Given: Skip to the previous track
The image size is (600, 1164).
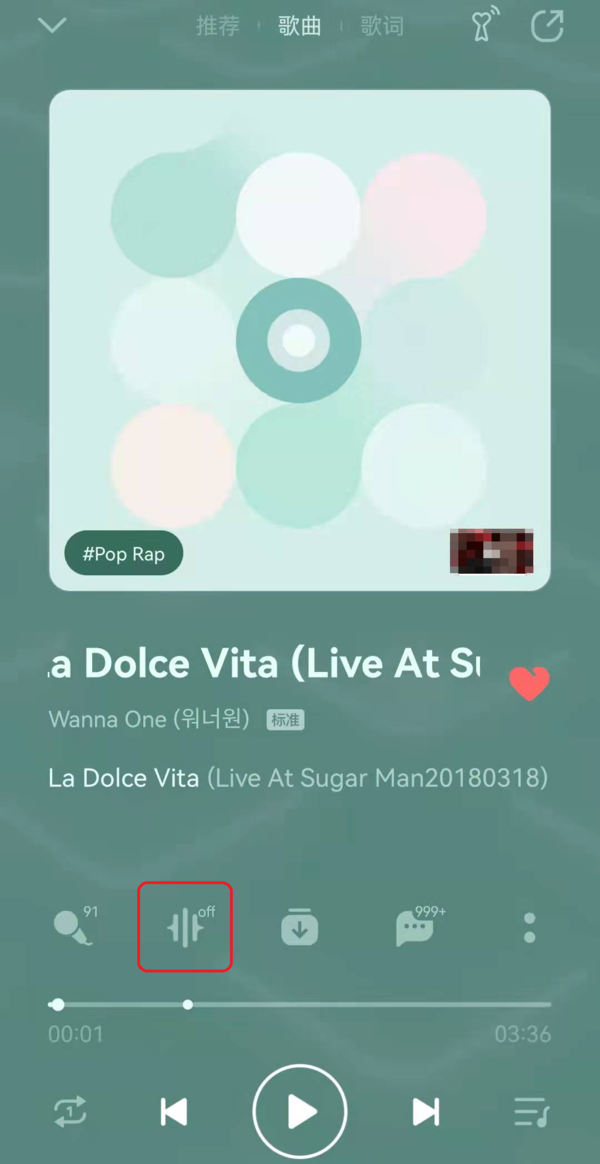Looking at the screenshot, I should (x=174, y=1111).
